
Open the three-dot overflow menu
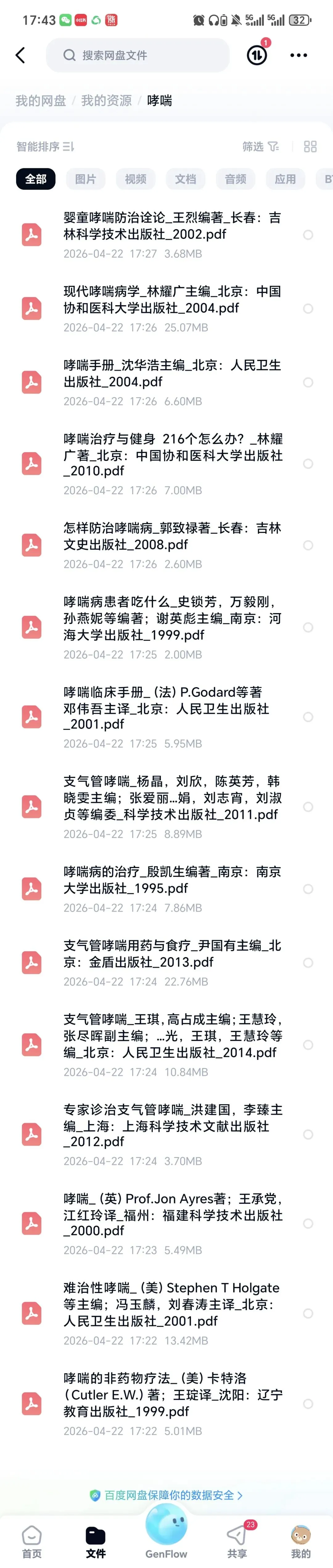[298, 55]
